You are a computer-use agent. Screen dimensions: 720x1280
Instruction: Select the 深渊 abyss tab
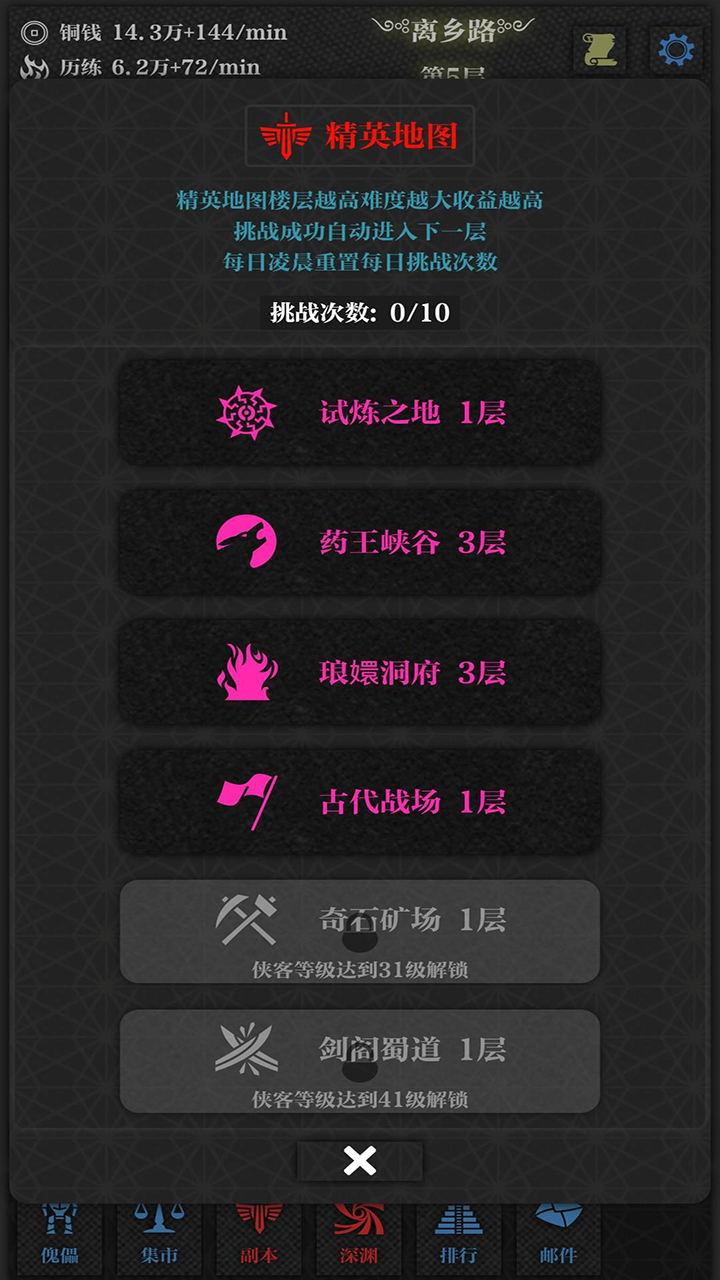(x=358, y=1240)
